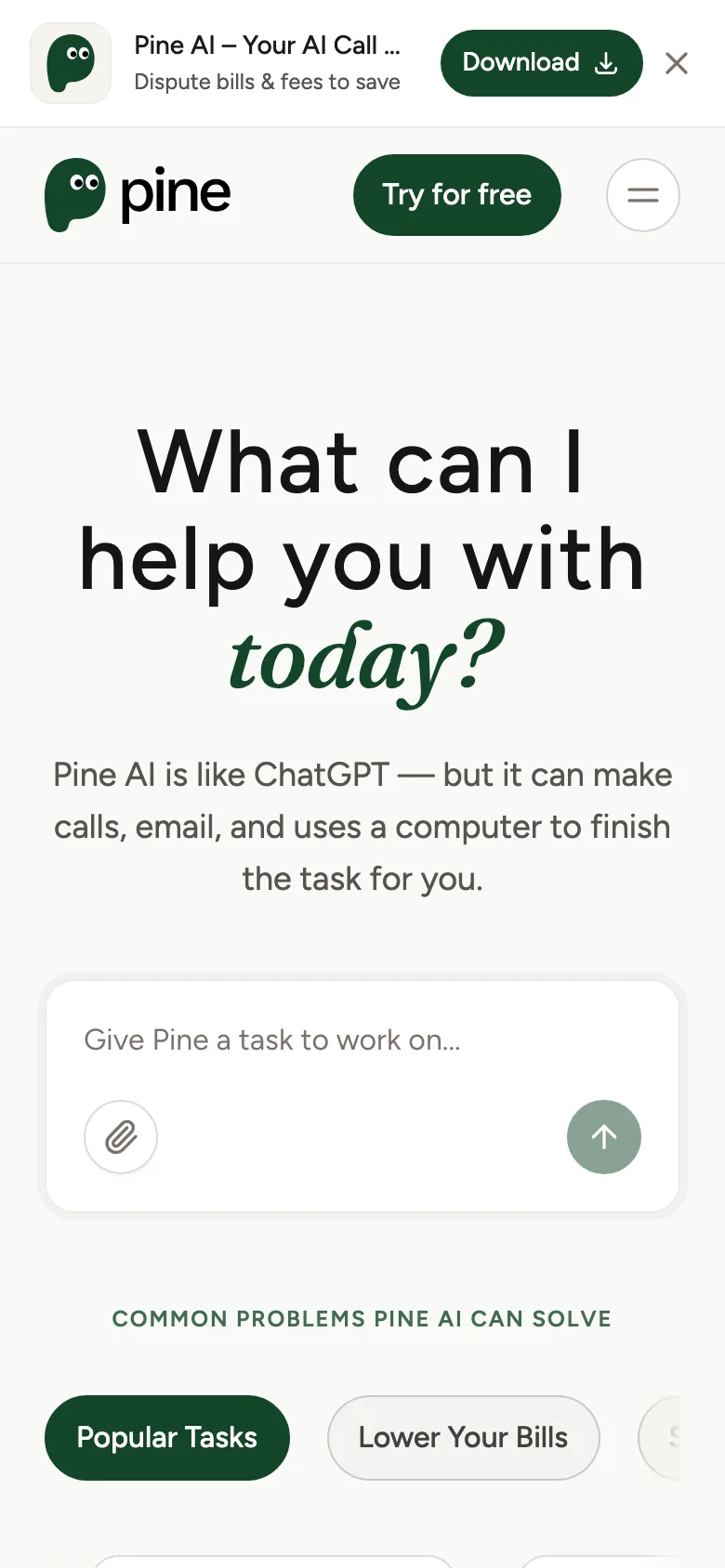This screenshot has width=725, height=1568.
Task: Dismiss the app download banner
Action: pyautogui.click(x=677, y=63)
